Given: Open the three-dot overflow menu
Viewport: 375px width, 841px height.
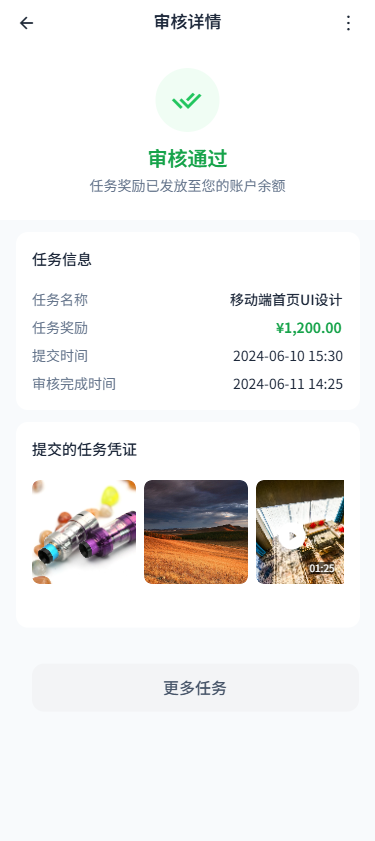Looking at the screenshot, I should (348, 23).
